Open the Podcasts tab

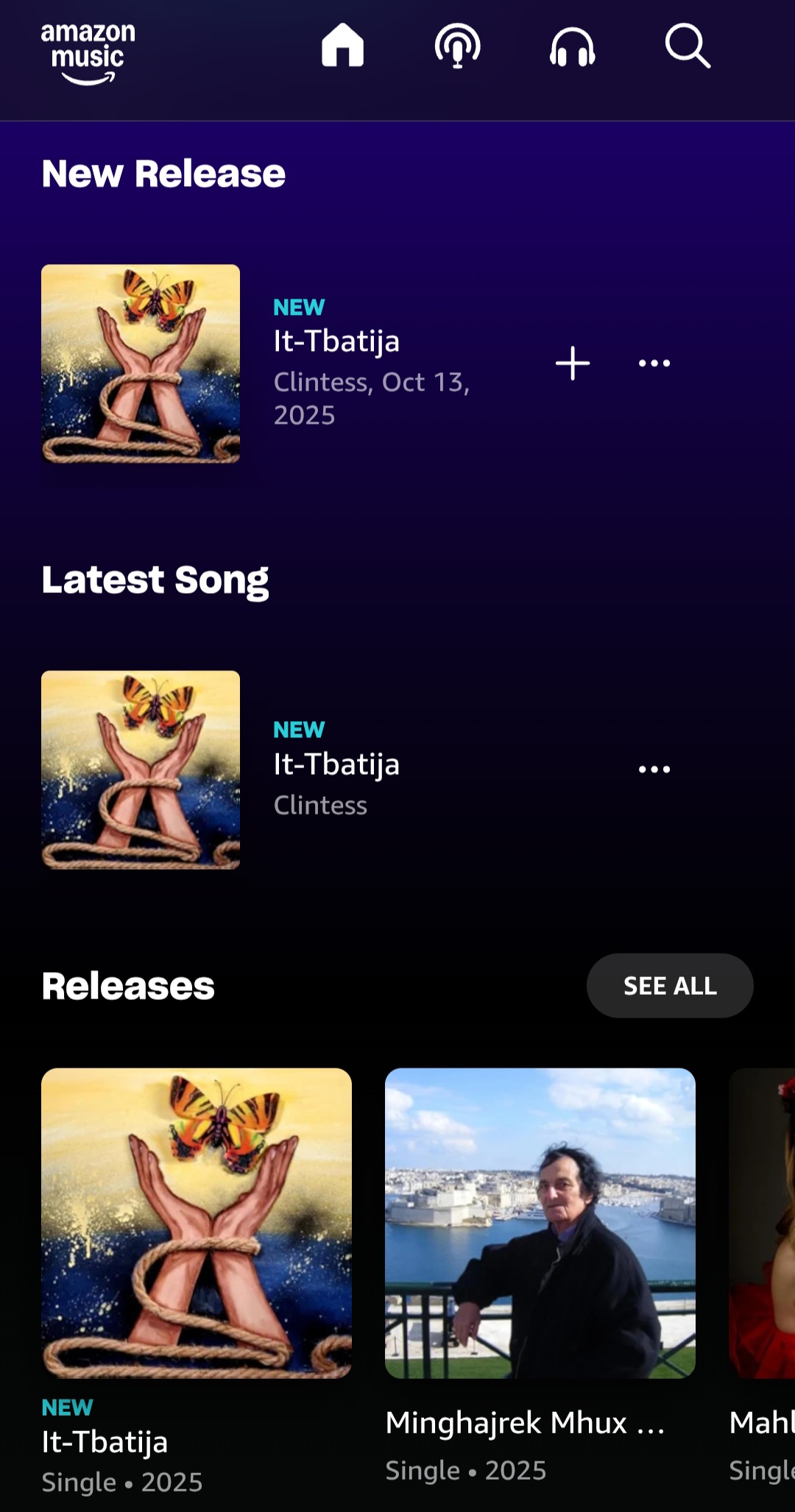point(457,46)
